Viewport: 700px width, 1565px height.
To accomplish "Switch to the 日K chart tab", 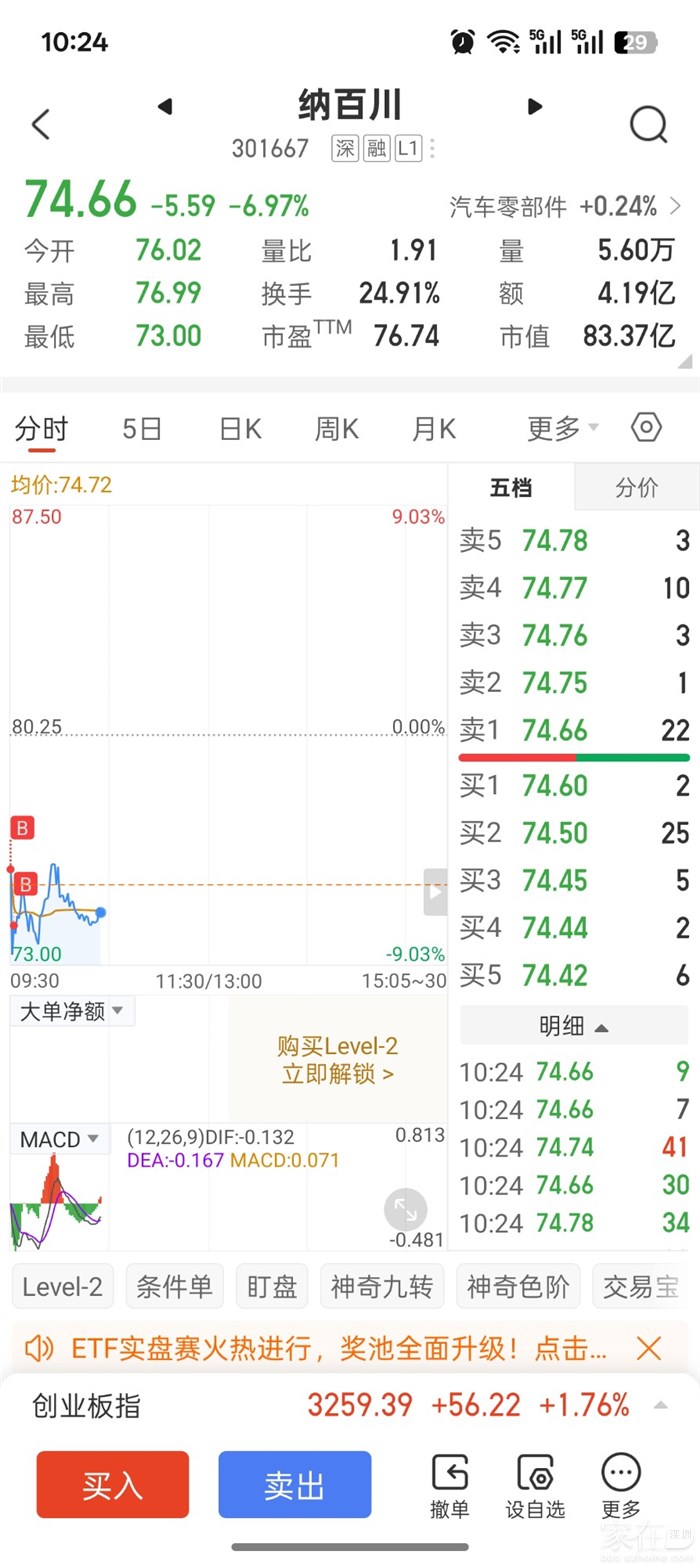I will pos(240,429).
